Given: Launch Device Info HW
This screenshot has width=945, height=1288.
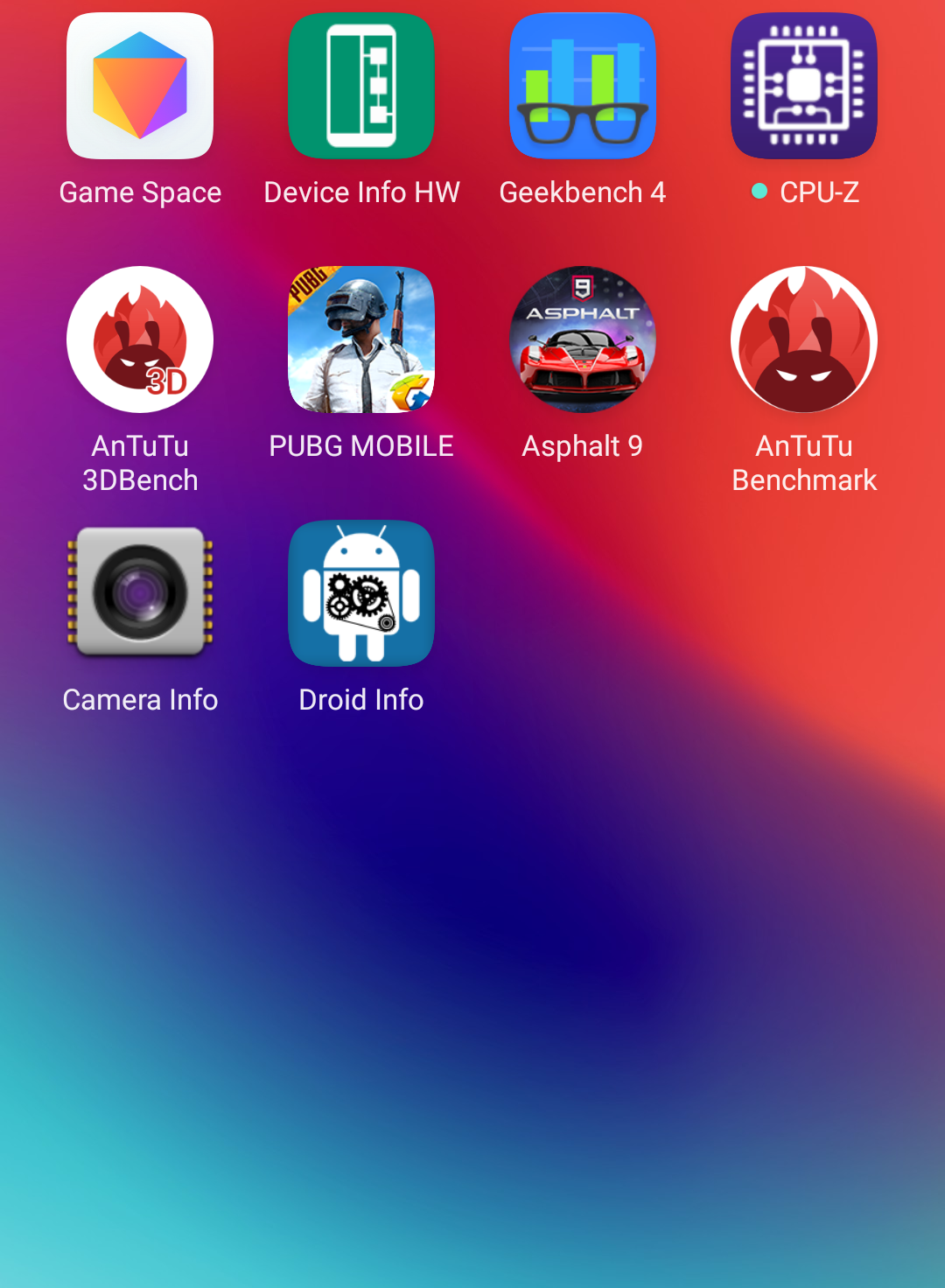Looking at the screenshot, I should [x=361, y=86].
